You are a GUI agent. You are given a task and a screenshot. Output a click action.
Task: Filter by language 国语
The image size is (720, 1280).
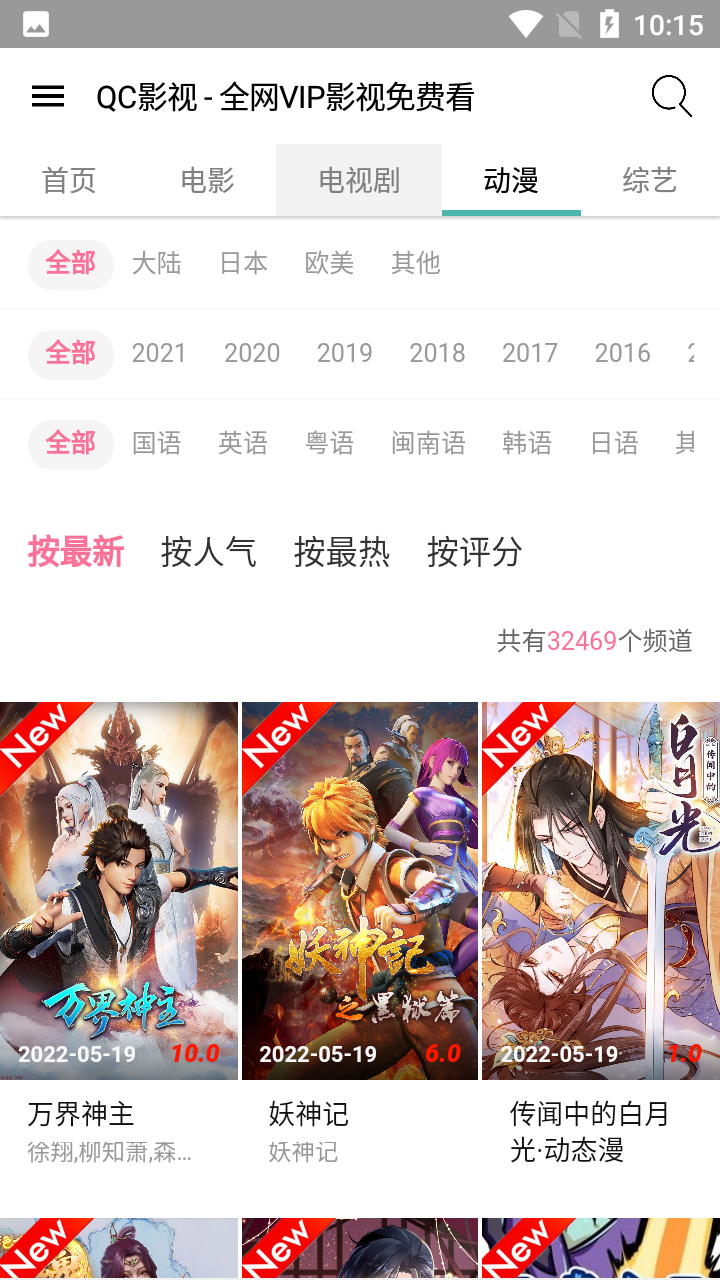click(157, 444)
